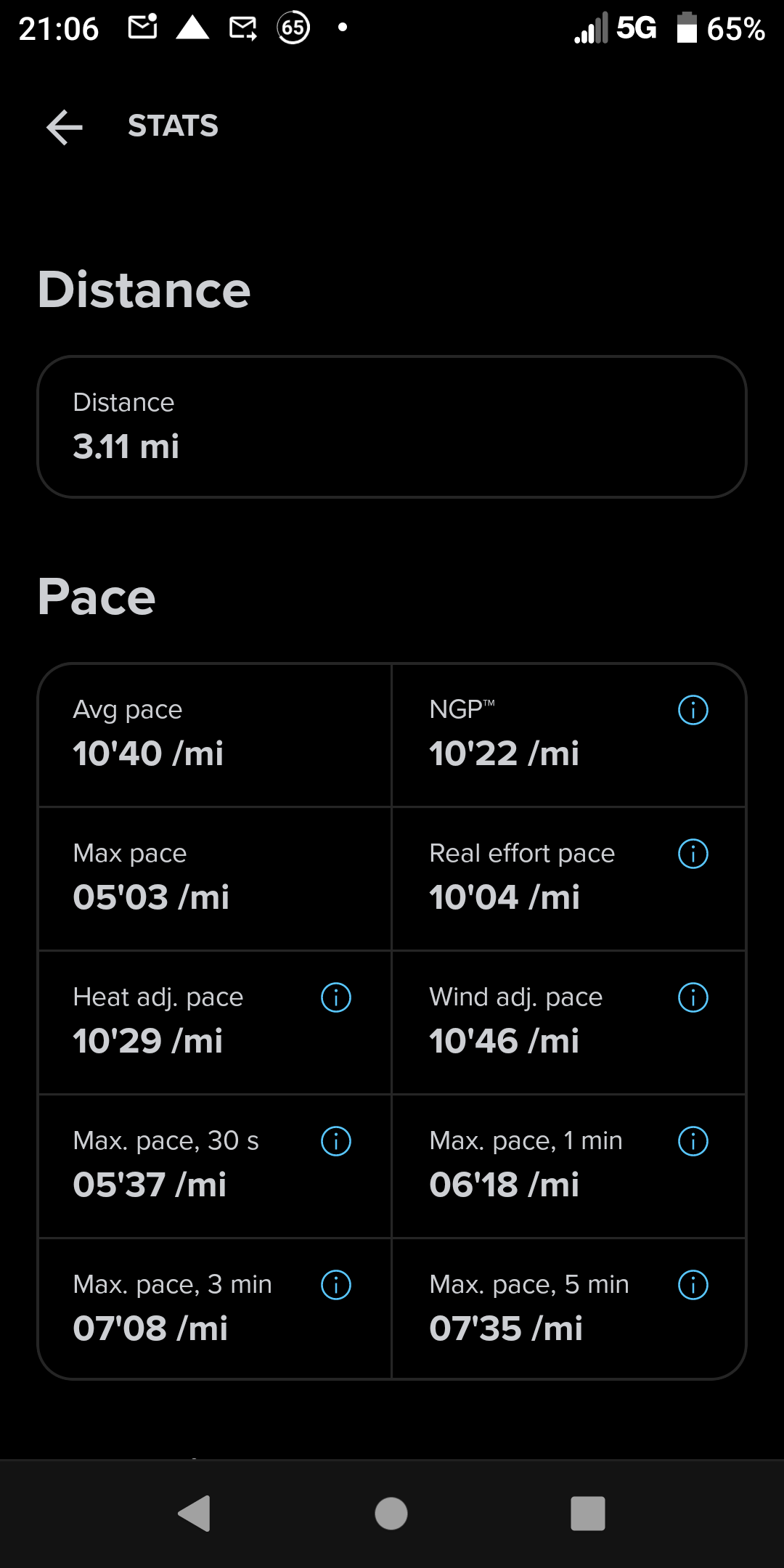Show info about Real effort pace

(x=693, y=854)
